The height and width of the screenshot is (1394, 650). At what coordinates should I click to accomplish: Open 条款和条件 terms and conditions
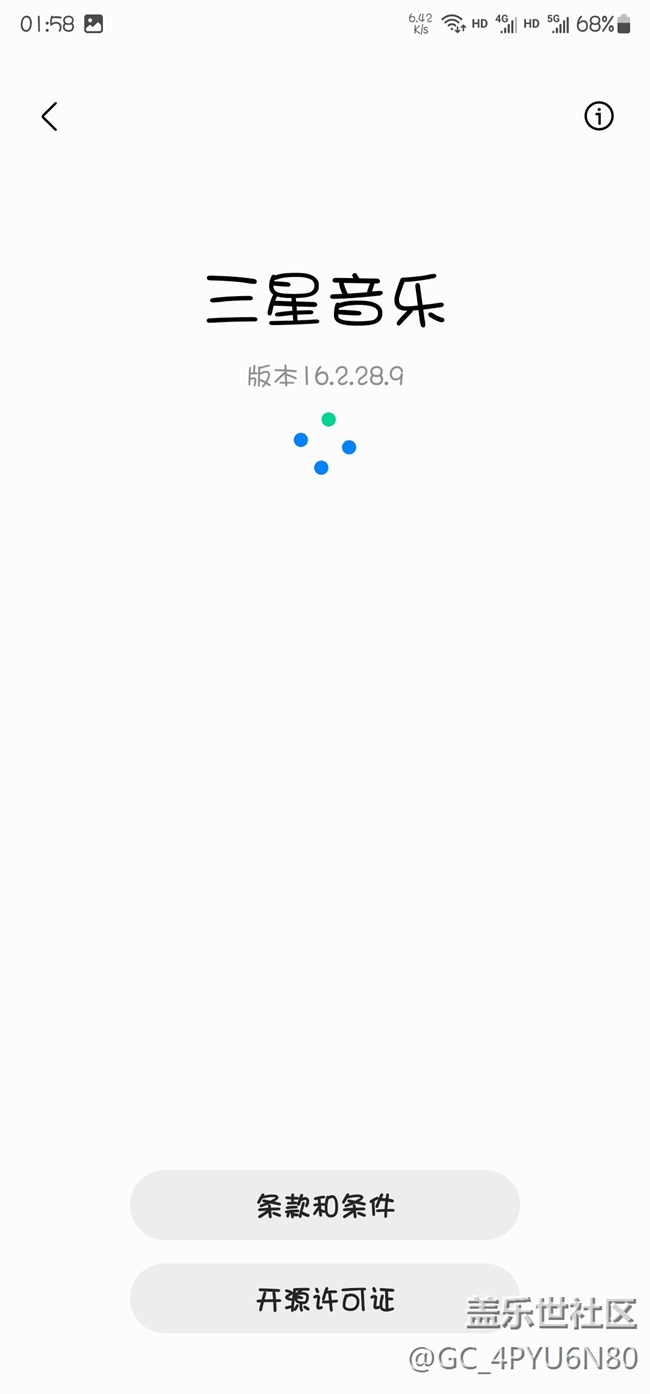click(x=325, y=1205)
